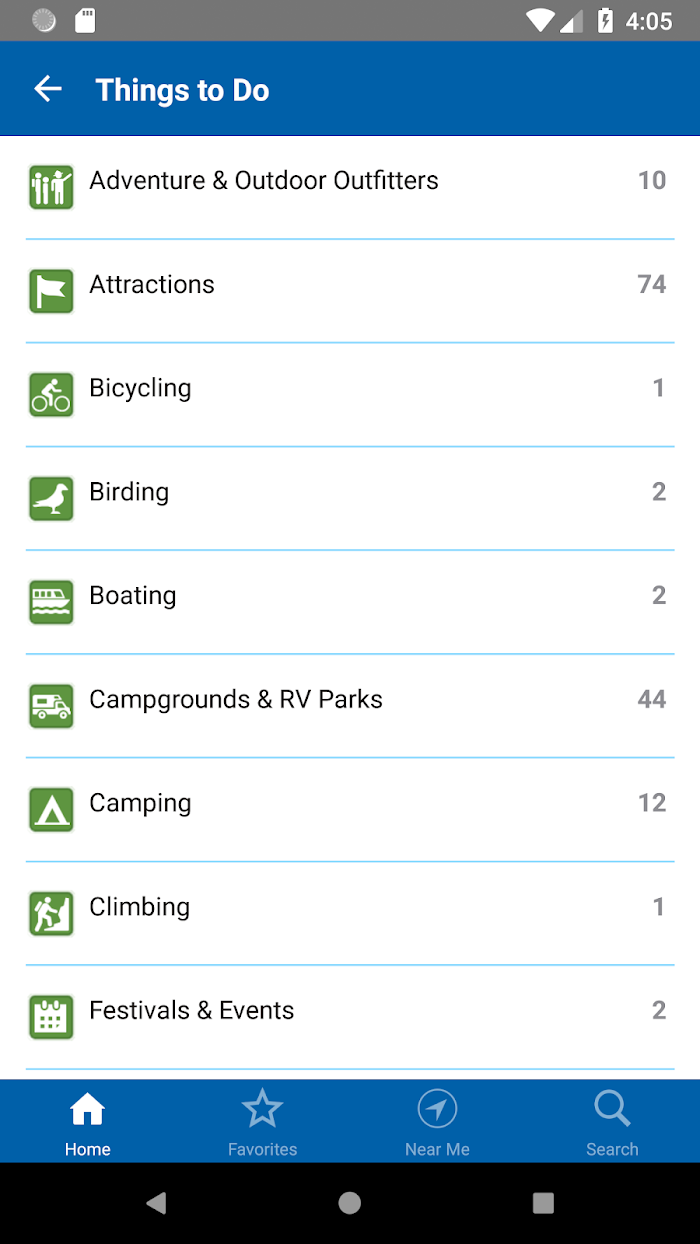Tap the system home button
The width and height of the screenshot is (700, 1244).
[350, 1203]
